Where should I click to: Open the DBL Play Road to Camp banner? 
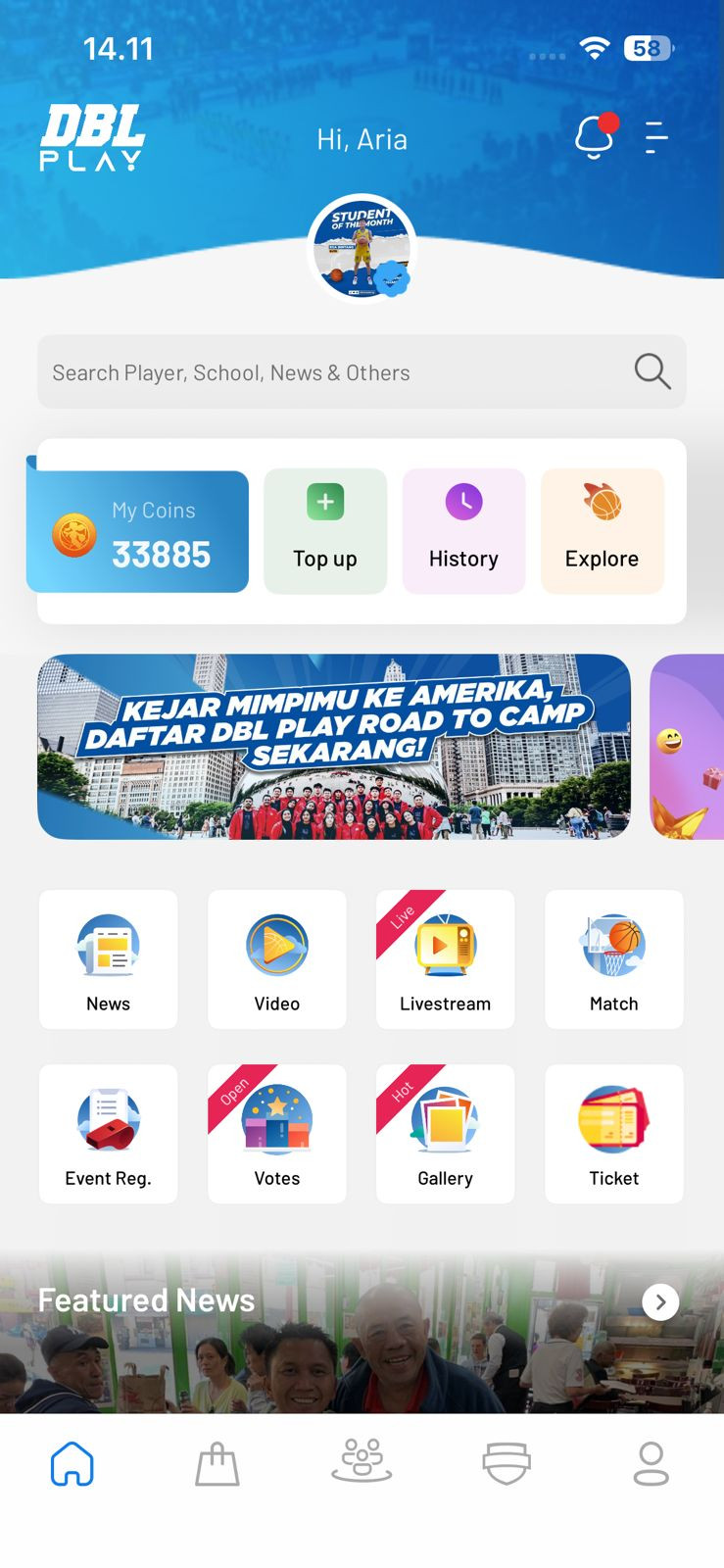point(334,747)
